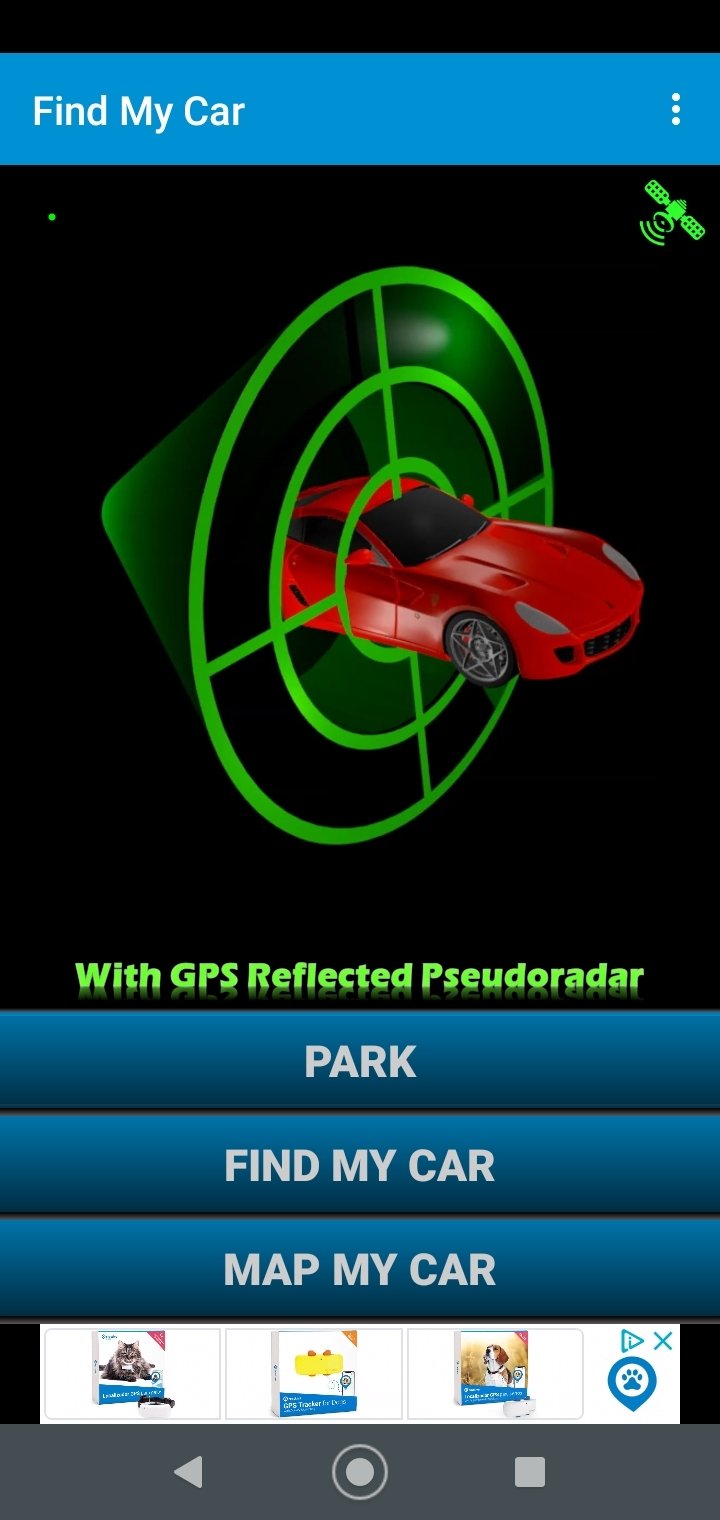Go to the home screen
Viewport: 720px width, 1520px height.
pyautogui.click(x=360, y=1472)
